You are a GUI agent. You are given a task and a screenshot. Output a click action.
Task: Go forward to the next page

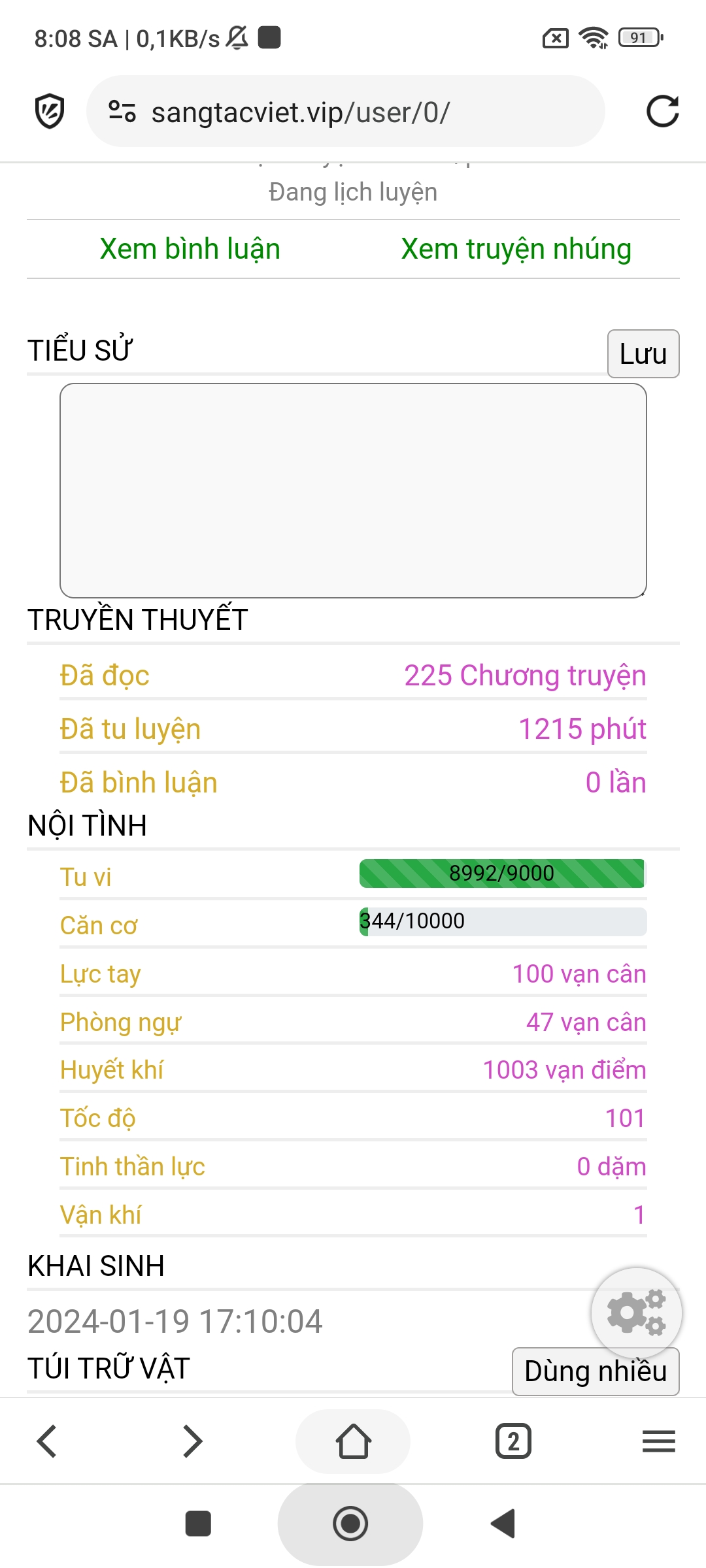(x=192, y=1441)
